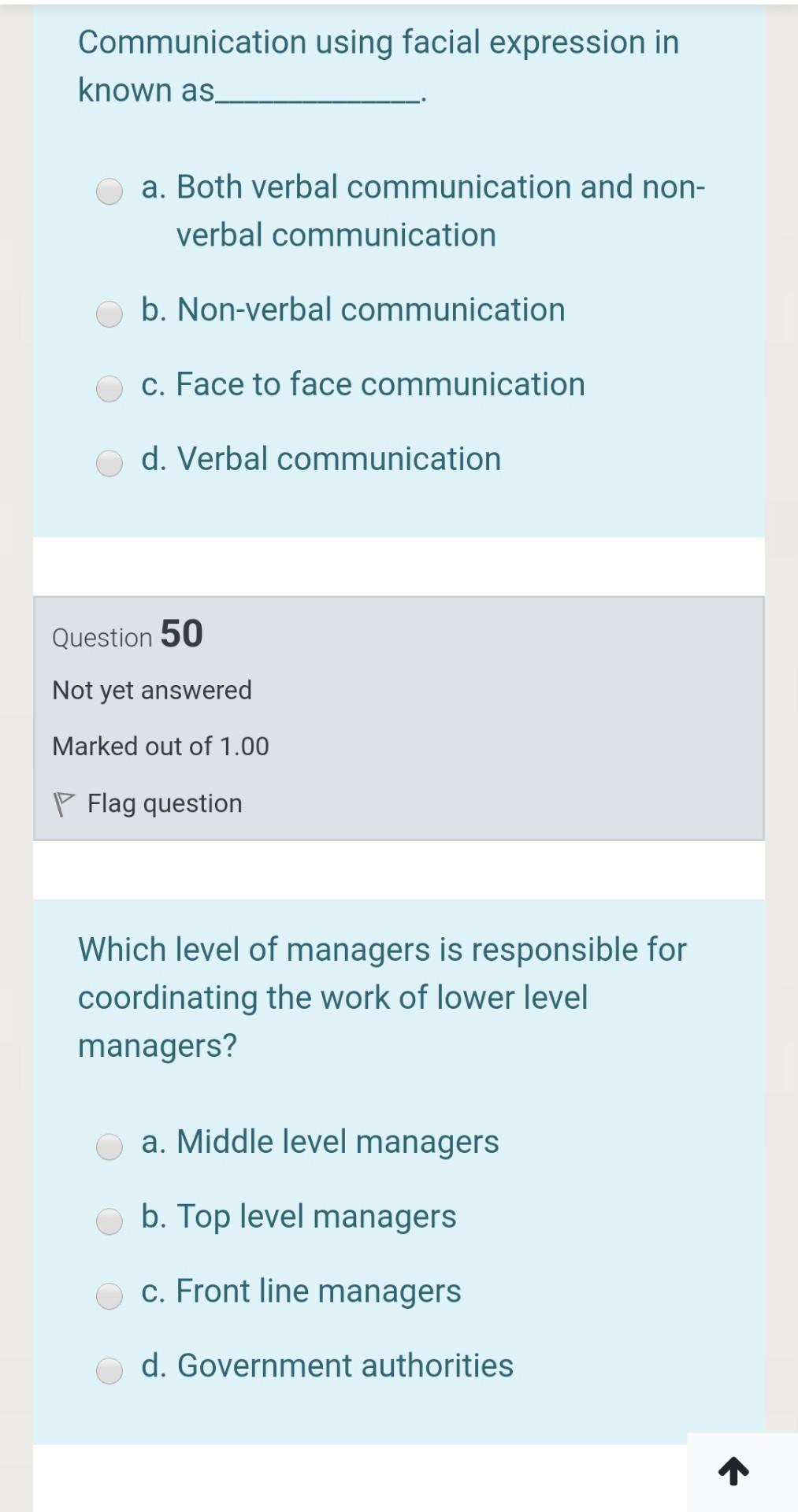Select 'Both verbal communication and non-verbal communication'

pyautogui.click(x=109, y=190)
